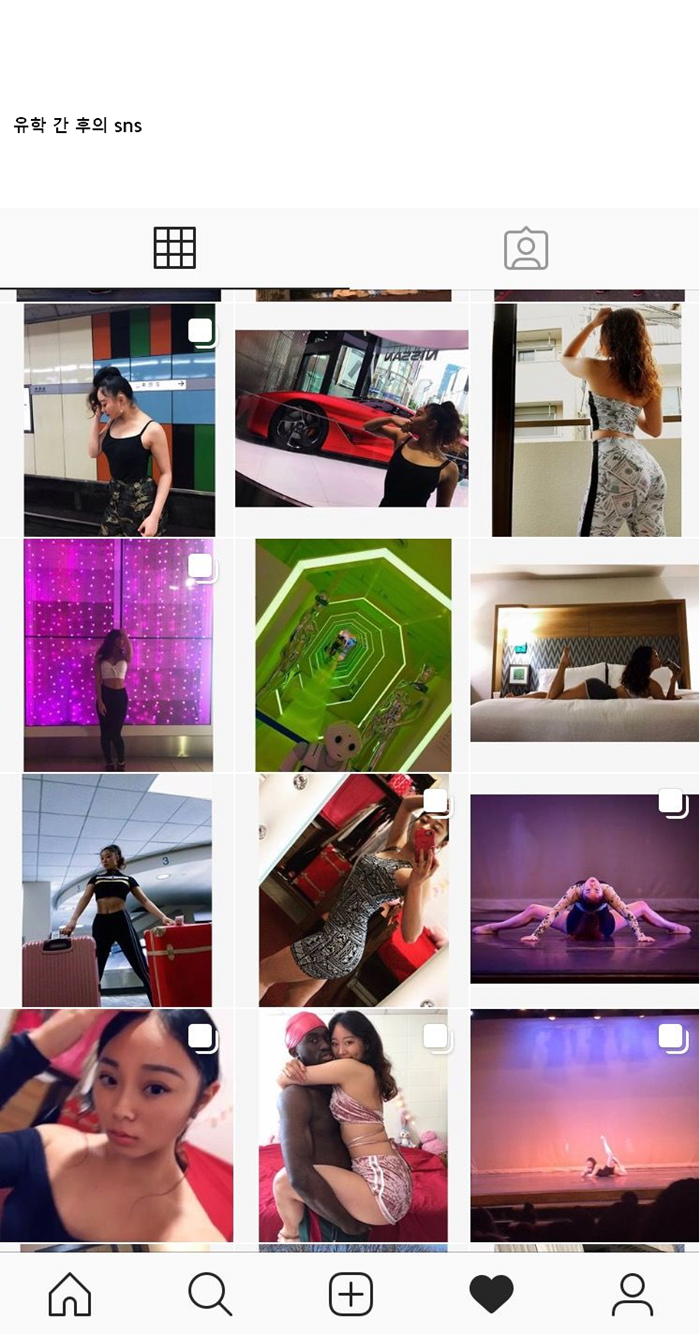Open the balcony photo with money-print outfit
Screen dimensions: 700x1334
(587, 420)
